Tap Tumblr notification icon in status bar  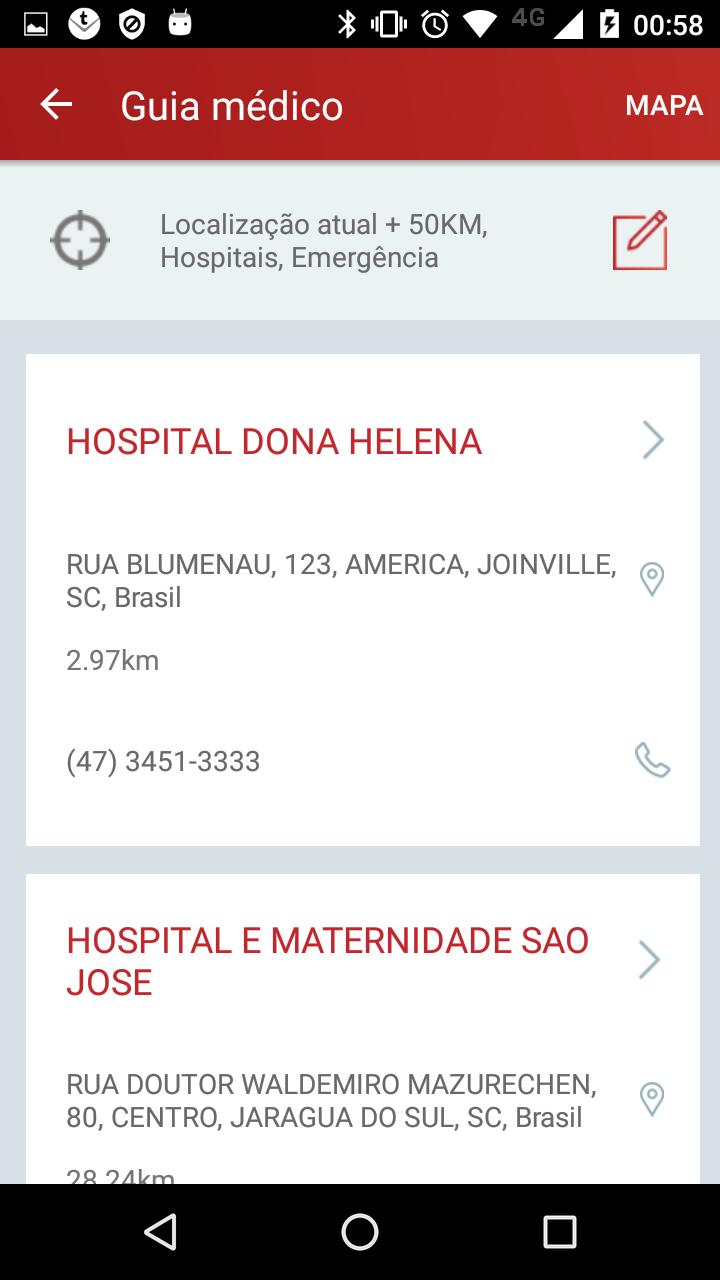84,20
